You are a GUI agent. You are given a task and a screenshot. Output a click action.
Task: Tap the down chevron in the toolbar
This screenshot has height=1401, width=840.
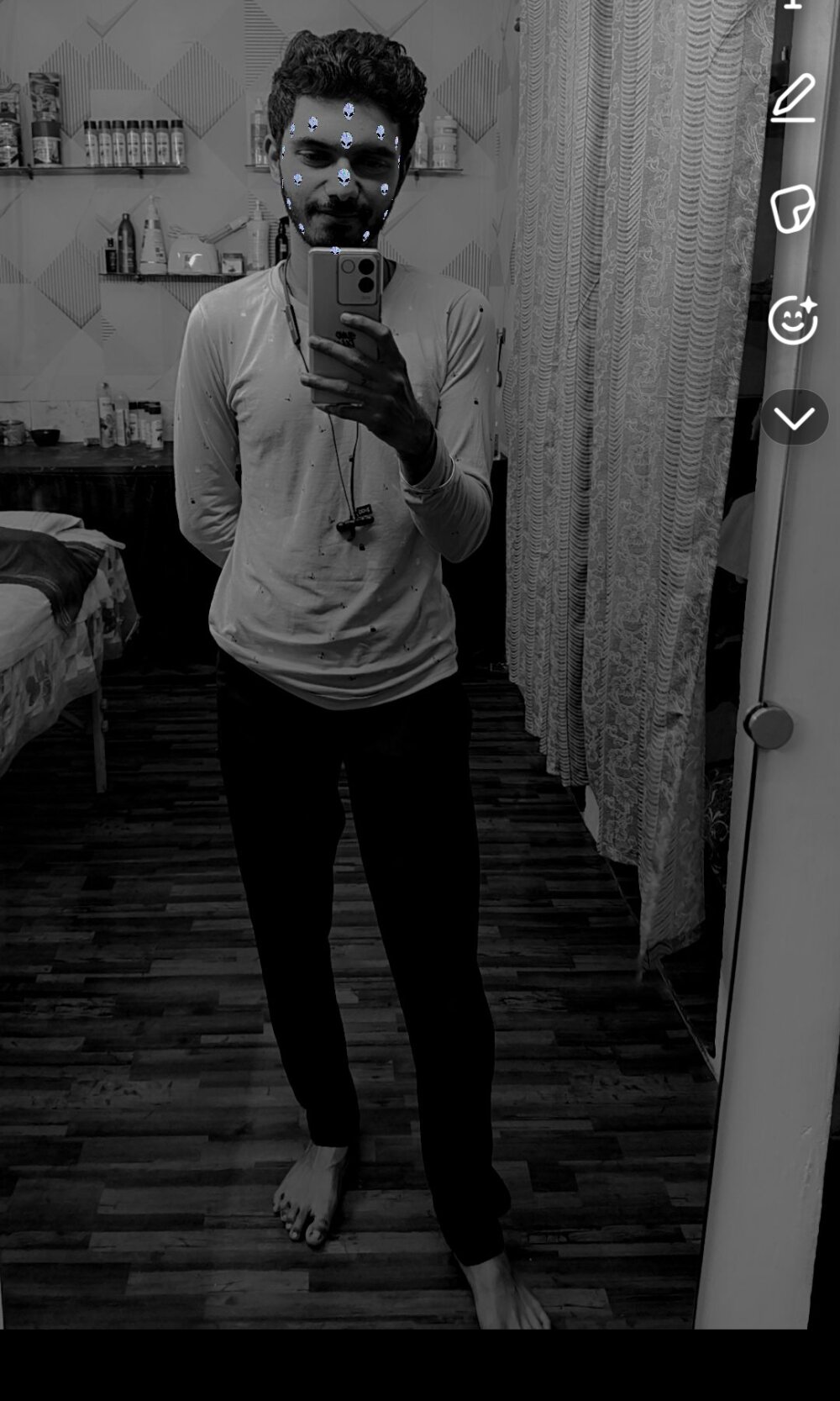pos(795,418)
